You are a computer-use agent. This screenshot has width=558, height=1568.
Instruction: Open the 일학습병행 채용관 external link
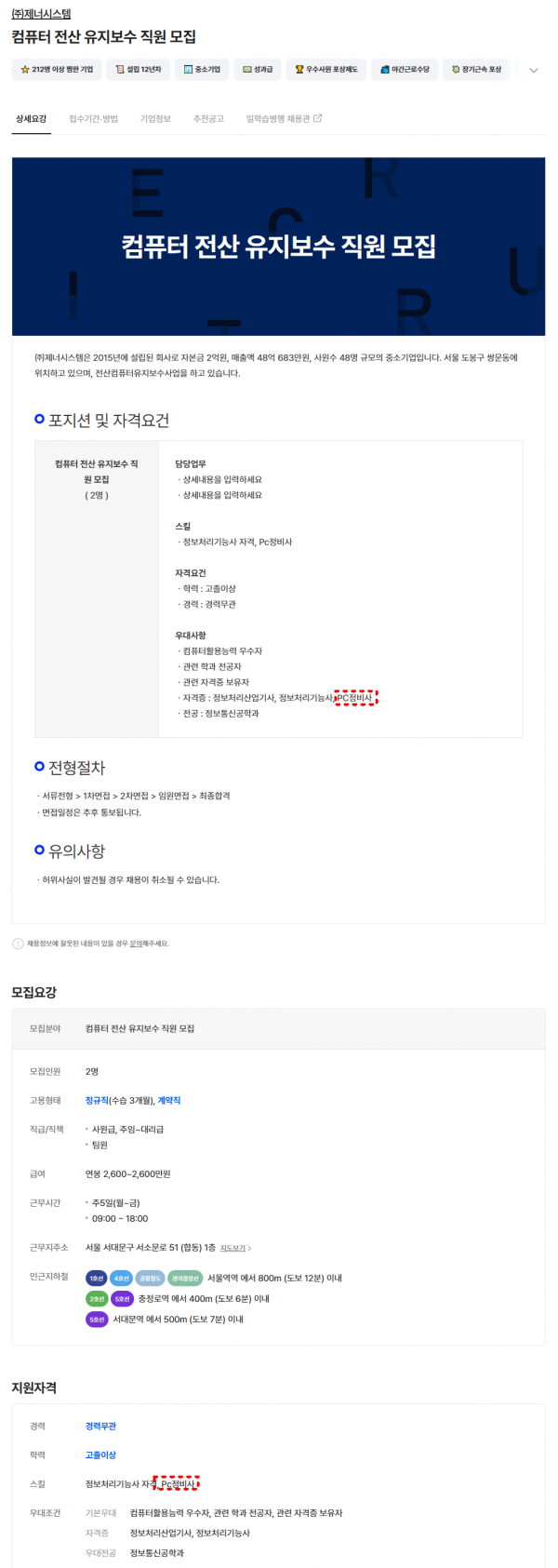click(x=284, y=119)
